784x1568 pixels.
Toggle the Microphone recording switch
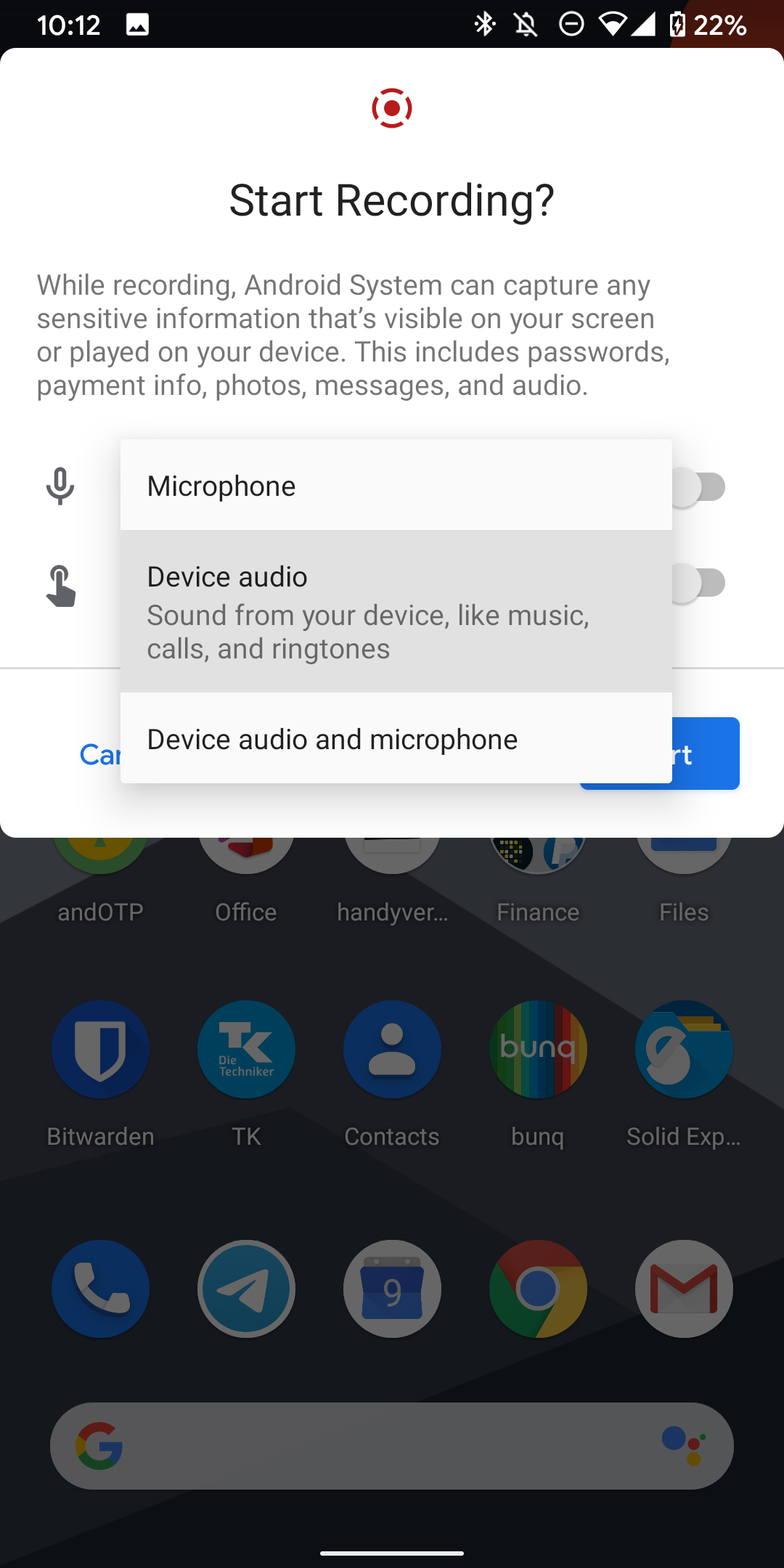pos(699,485)
